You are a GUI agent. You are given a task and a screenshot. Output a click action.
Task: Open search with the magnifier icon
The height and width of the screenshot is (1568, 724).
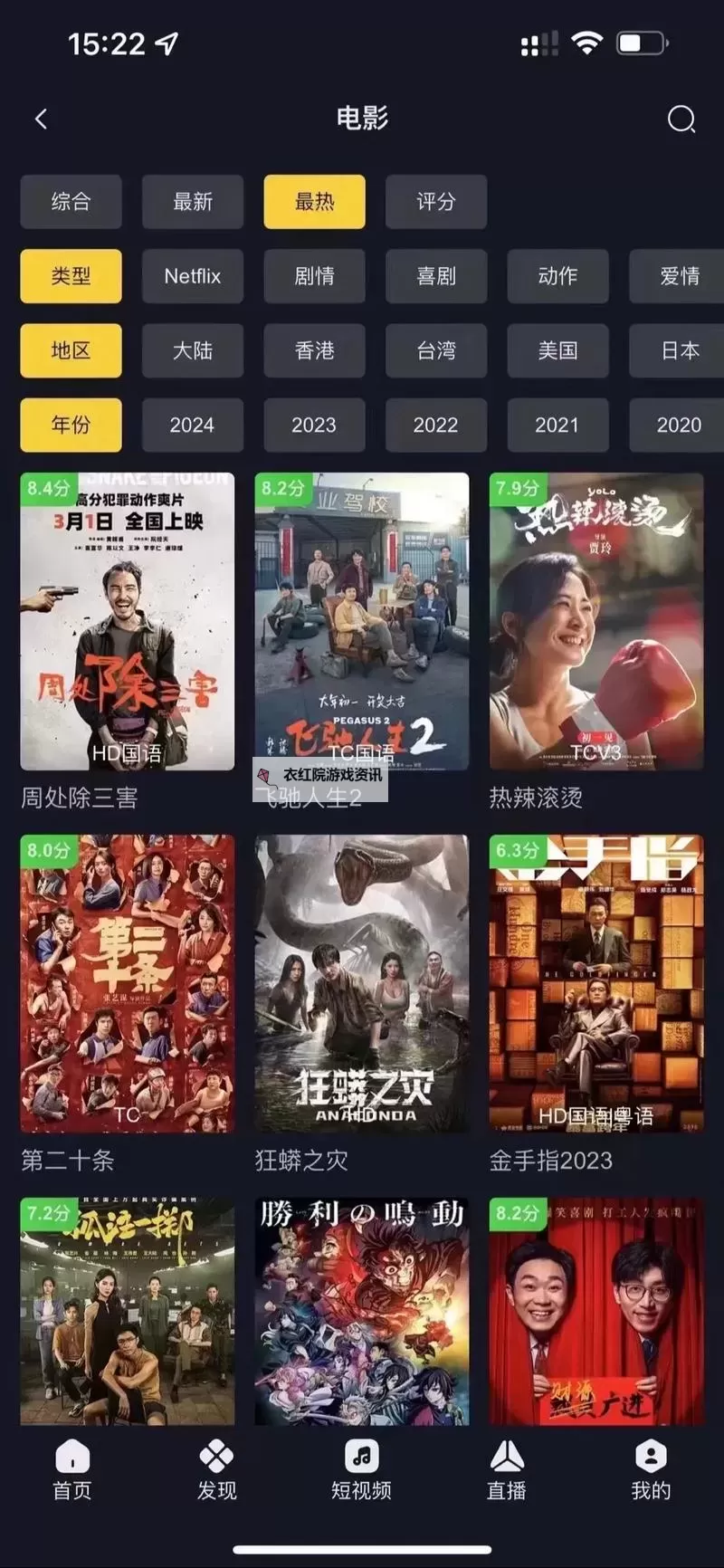point(681,119)
